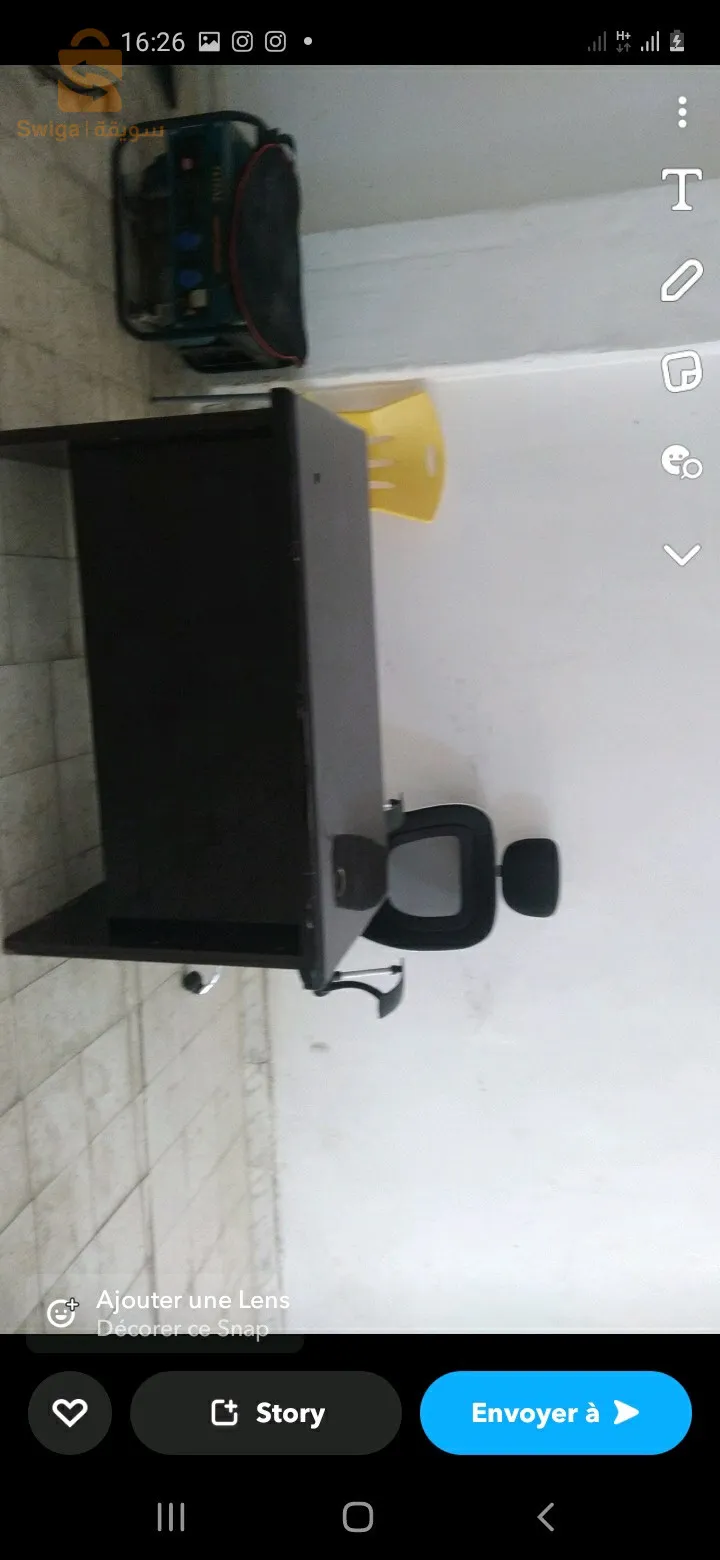
Task: Post this snap to Story
Action: coord(266,1413)
